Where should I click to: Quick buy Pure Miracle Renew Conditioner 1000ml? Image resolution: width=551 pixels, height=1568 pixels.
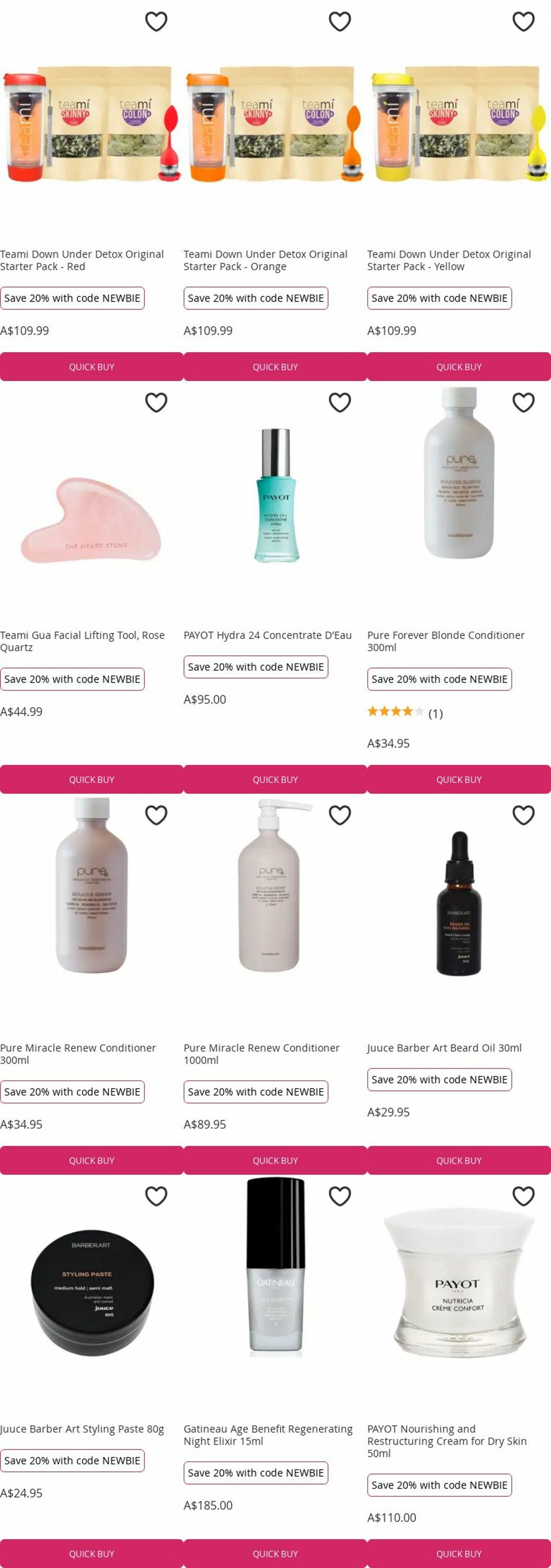click(x=275, y=1161)
